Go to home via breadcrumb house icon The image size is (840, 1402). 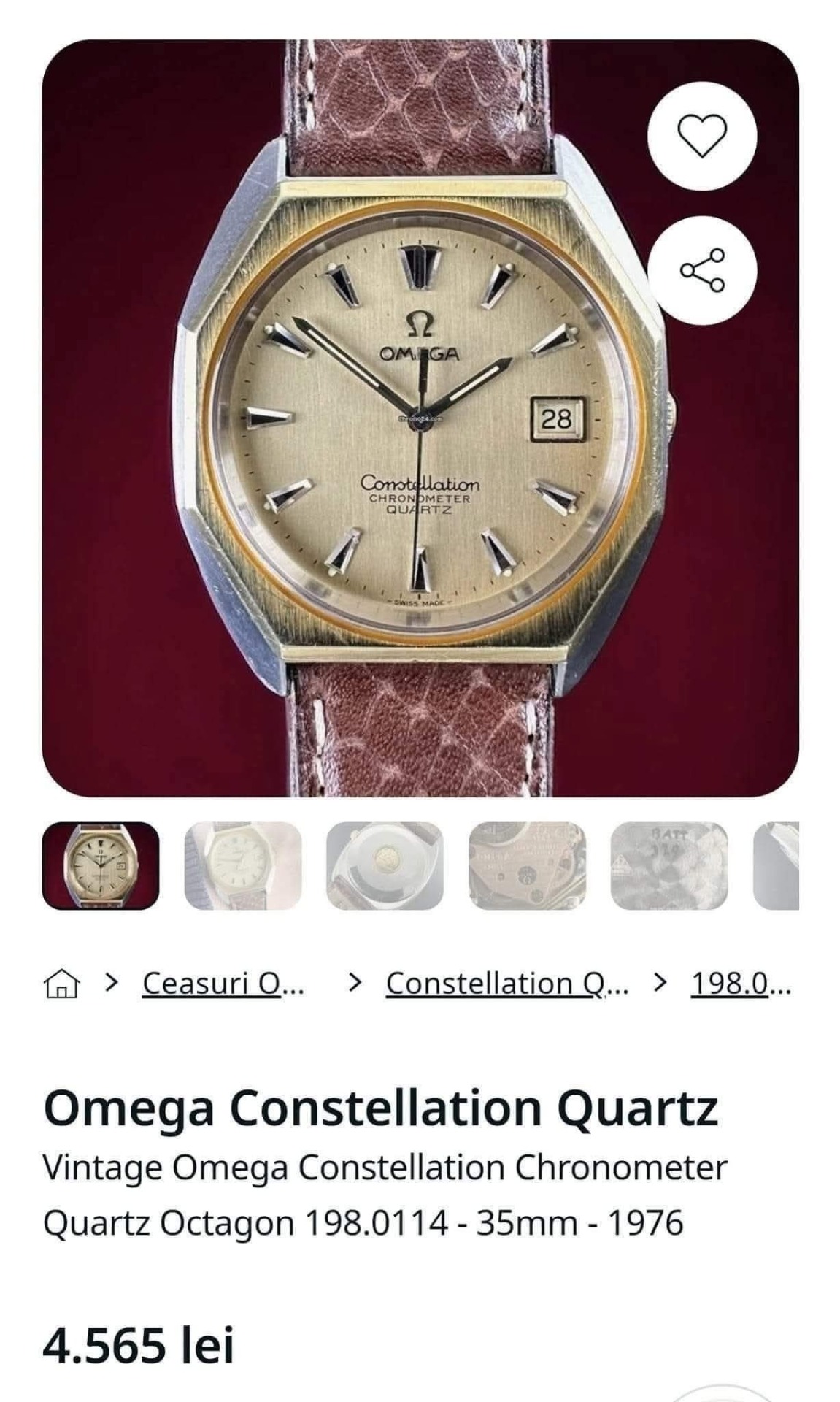pos(61,984)
